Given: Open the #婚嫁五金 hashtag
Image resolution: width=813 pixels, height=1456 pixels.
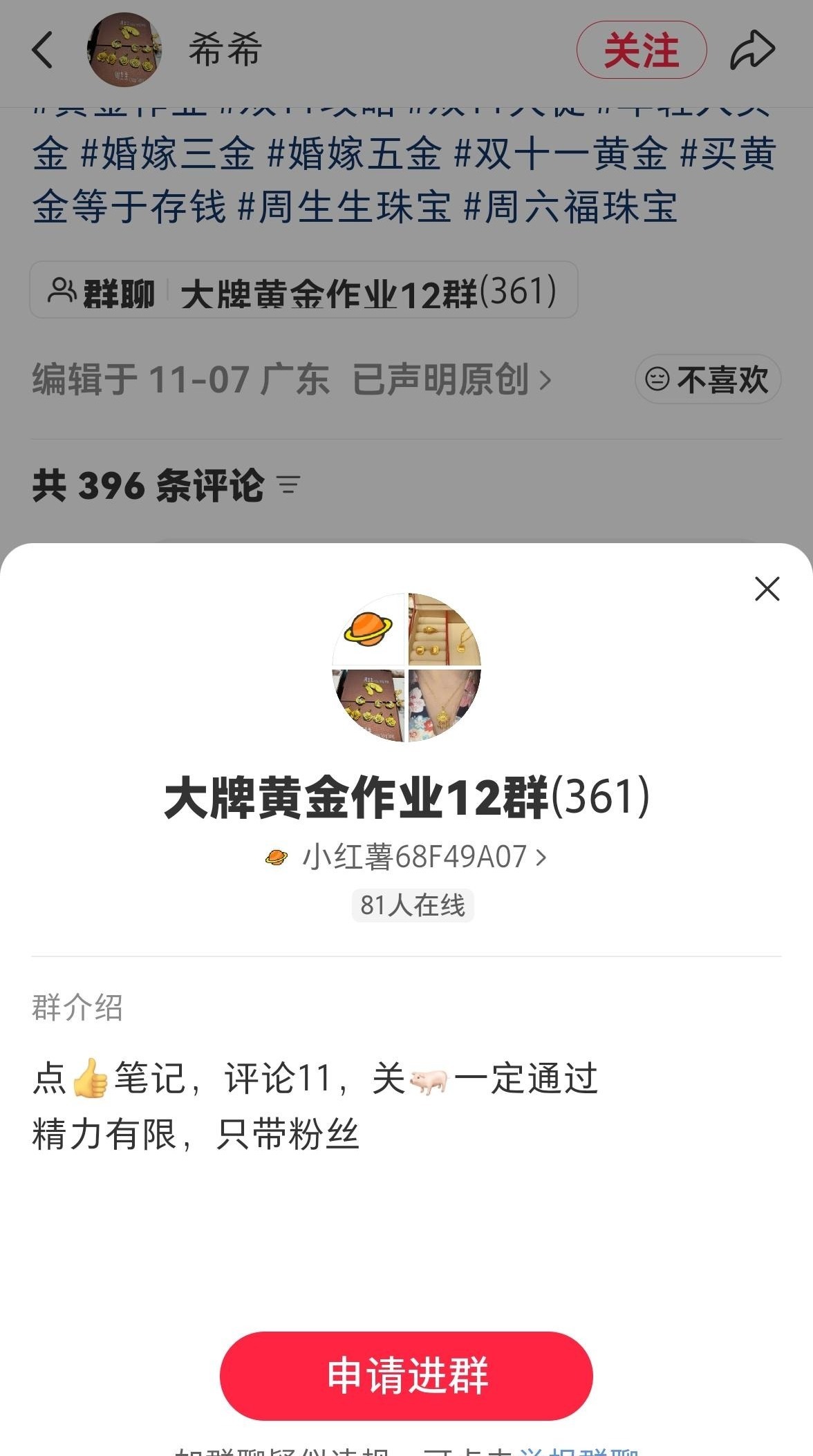Looking at the screenshot, I should [354, 153].
